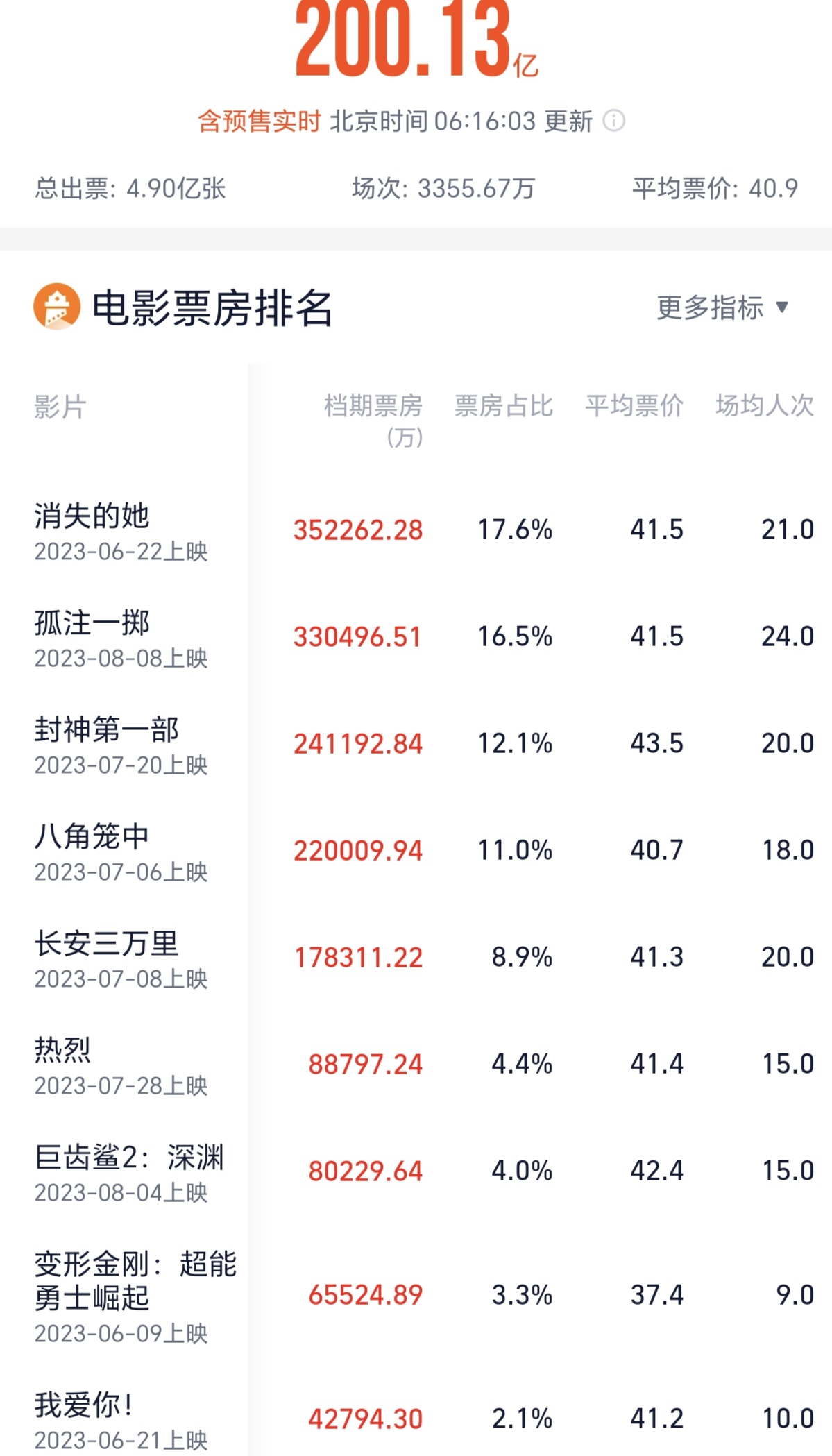Open 长安三万里 box office details
The height and width of the screenshot is (1456, 832).
click(107, 944)
